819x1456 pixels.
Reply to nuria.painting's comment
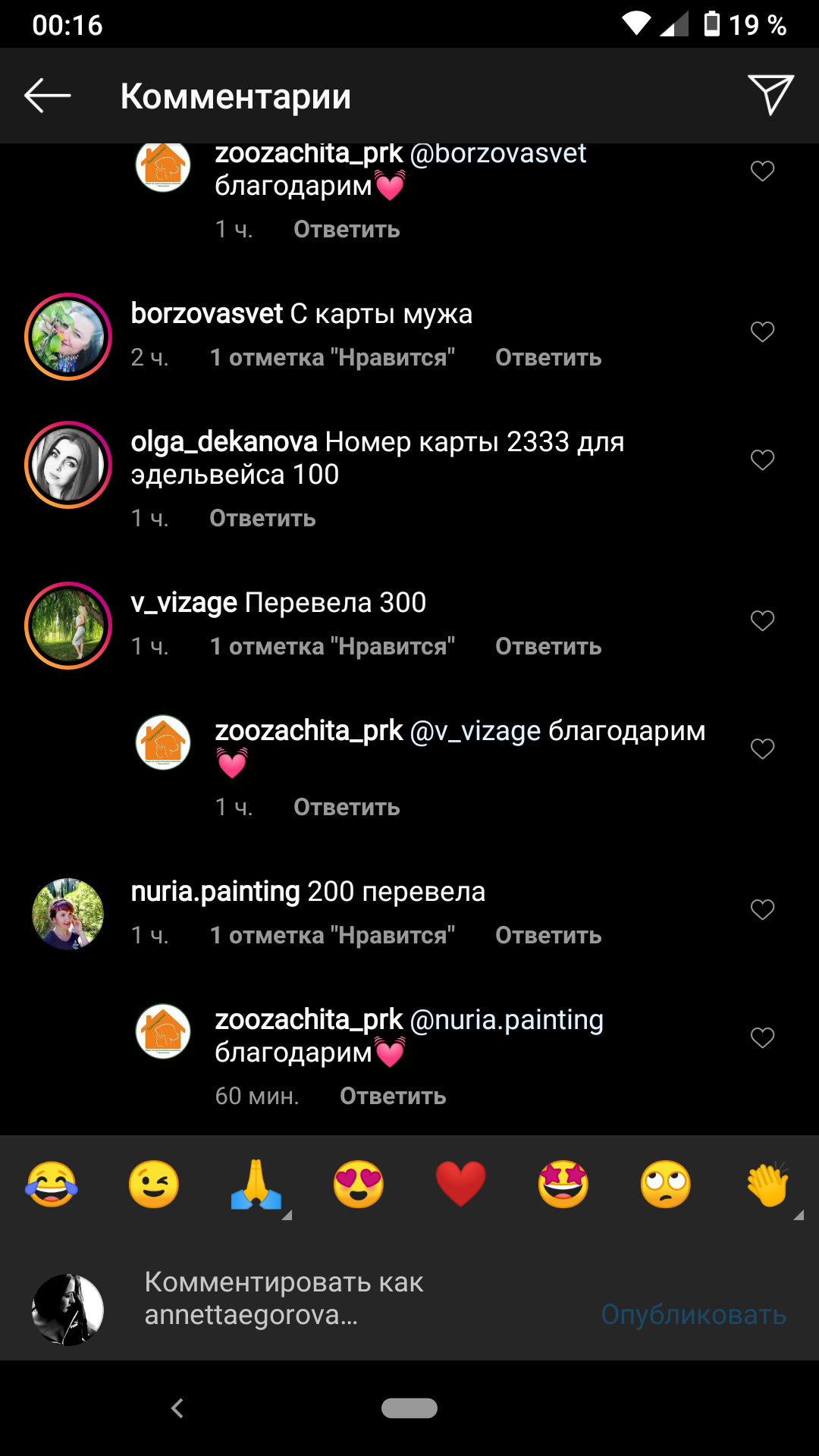(548, 936)
